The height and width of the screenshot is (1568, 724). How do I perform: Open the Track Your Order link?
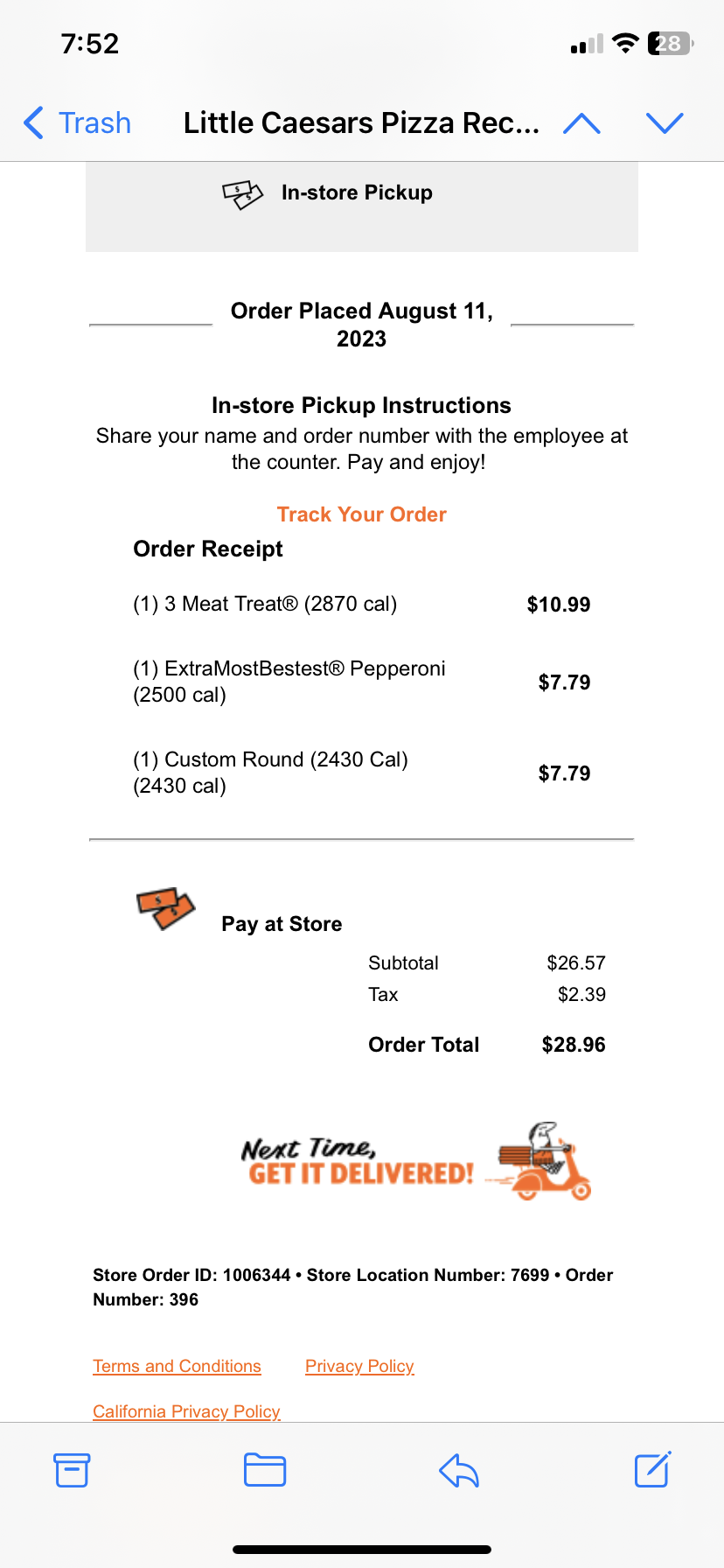361,514
